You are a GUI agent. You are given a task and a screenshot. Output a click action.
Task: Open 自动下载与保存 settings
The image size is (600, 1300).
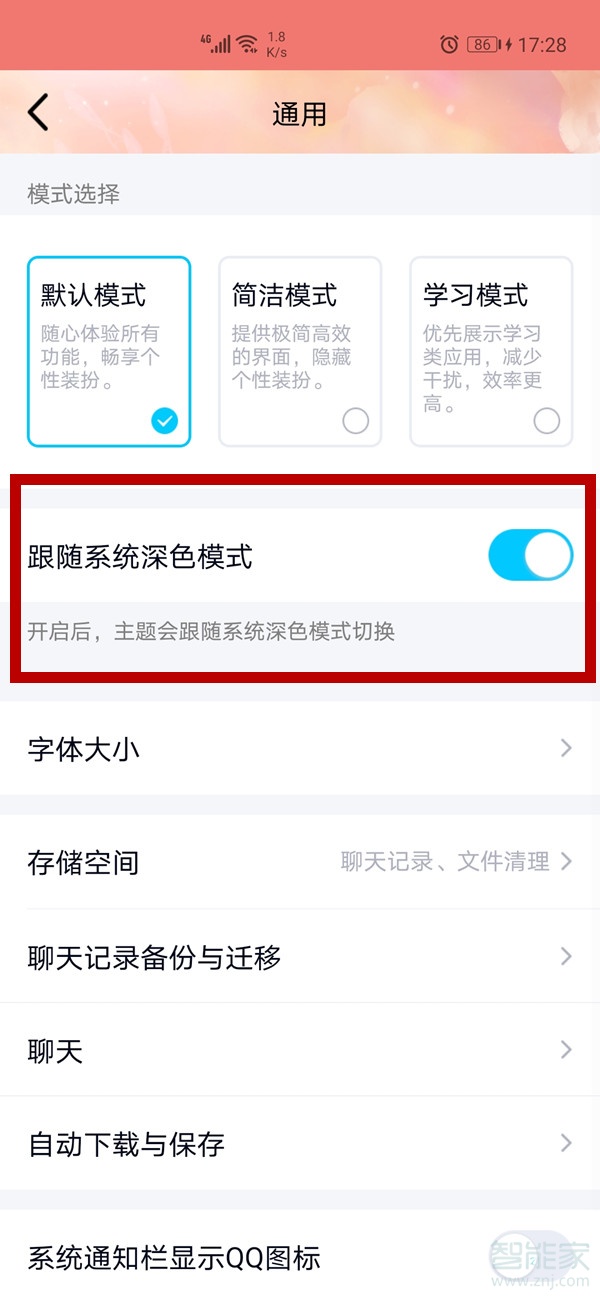click(x=300, y=1143)
